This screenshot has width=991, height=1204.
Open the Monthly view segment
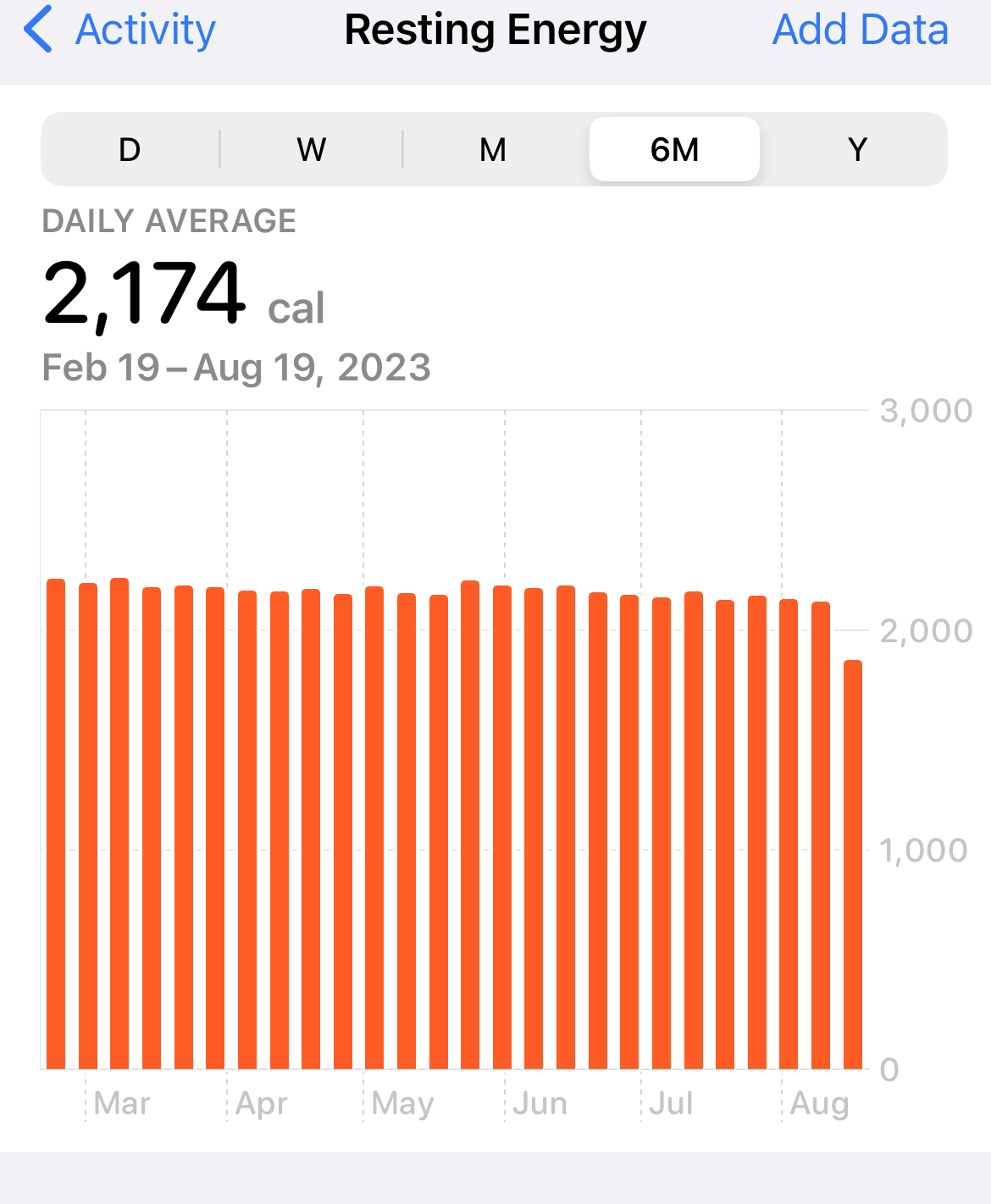[493, 149]
